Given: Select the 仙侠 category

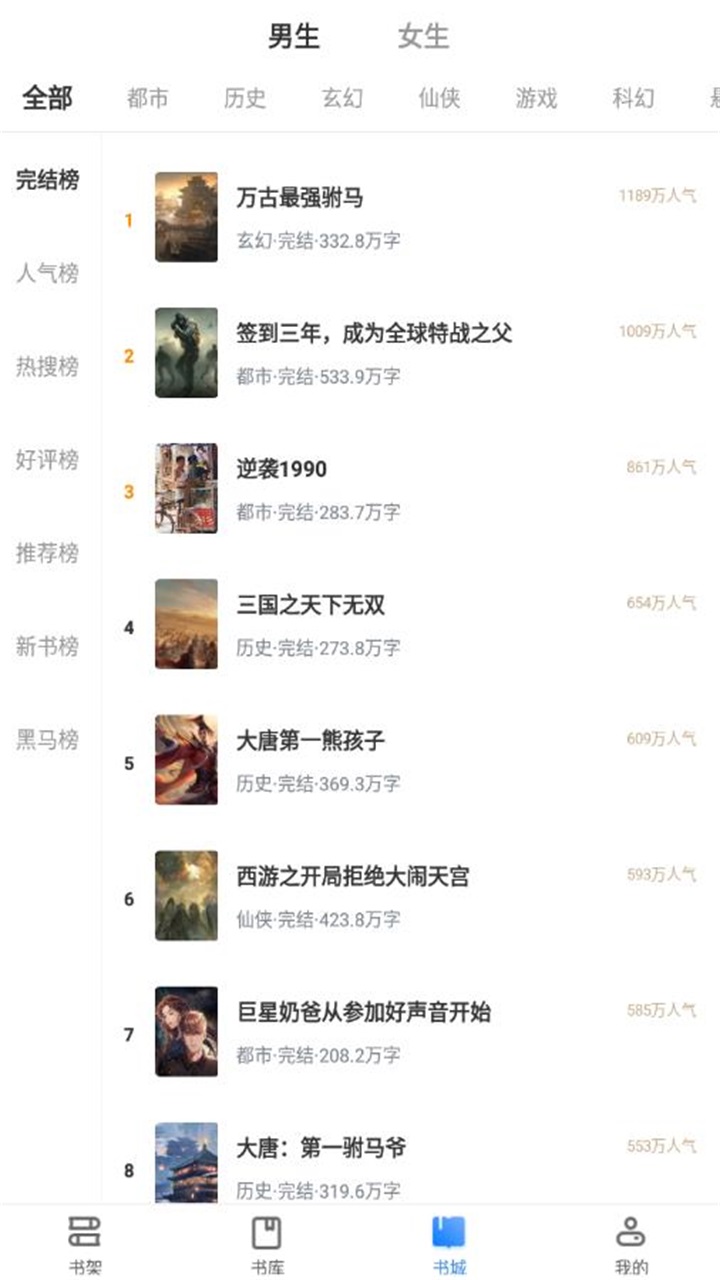Looking at the screenshot, I should tap(440, 98).
